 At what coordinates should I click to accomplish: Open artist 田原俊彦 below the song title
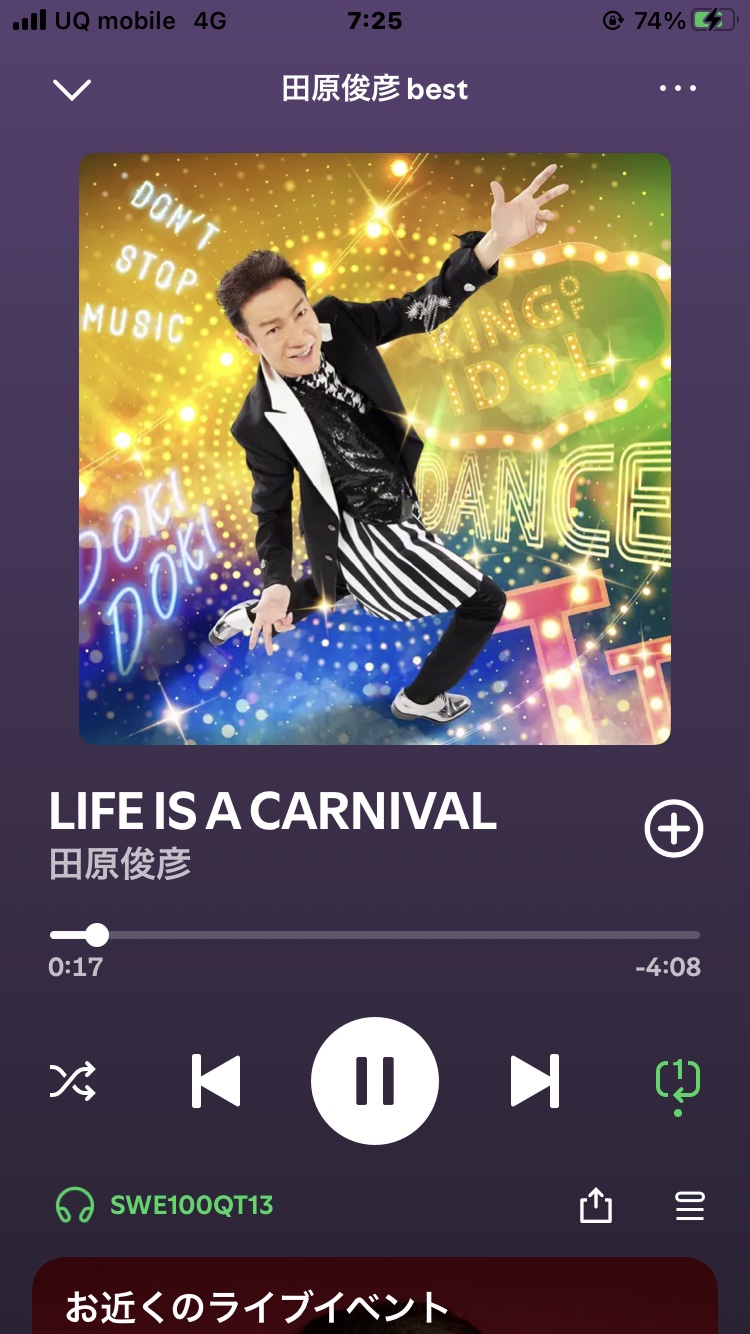[x=120, y=864]
